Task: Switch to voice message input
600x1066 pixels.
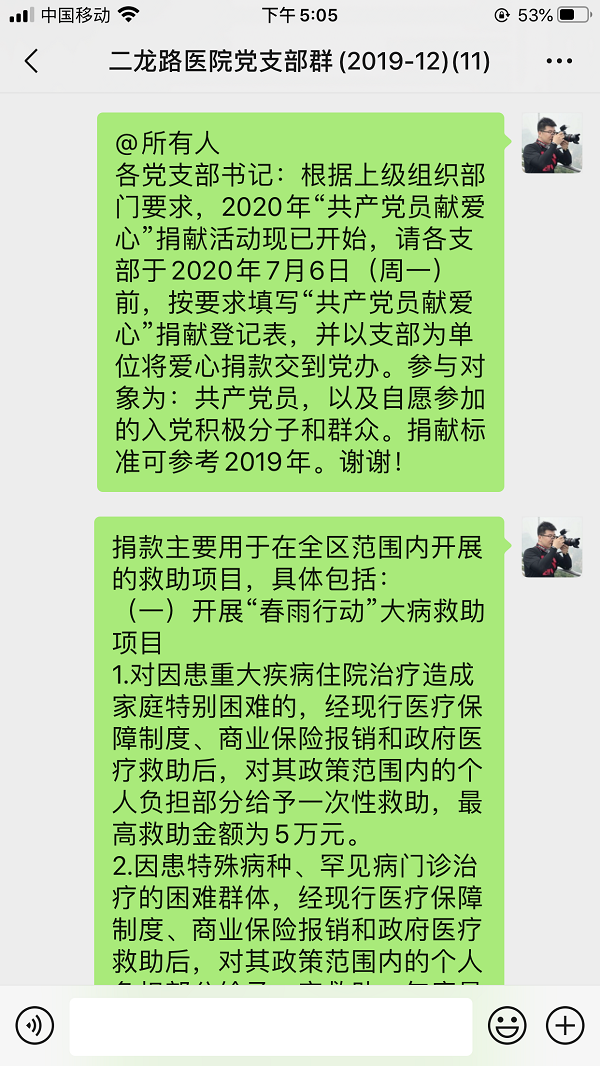Action: (x=35, y=1025)
